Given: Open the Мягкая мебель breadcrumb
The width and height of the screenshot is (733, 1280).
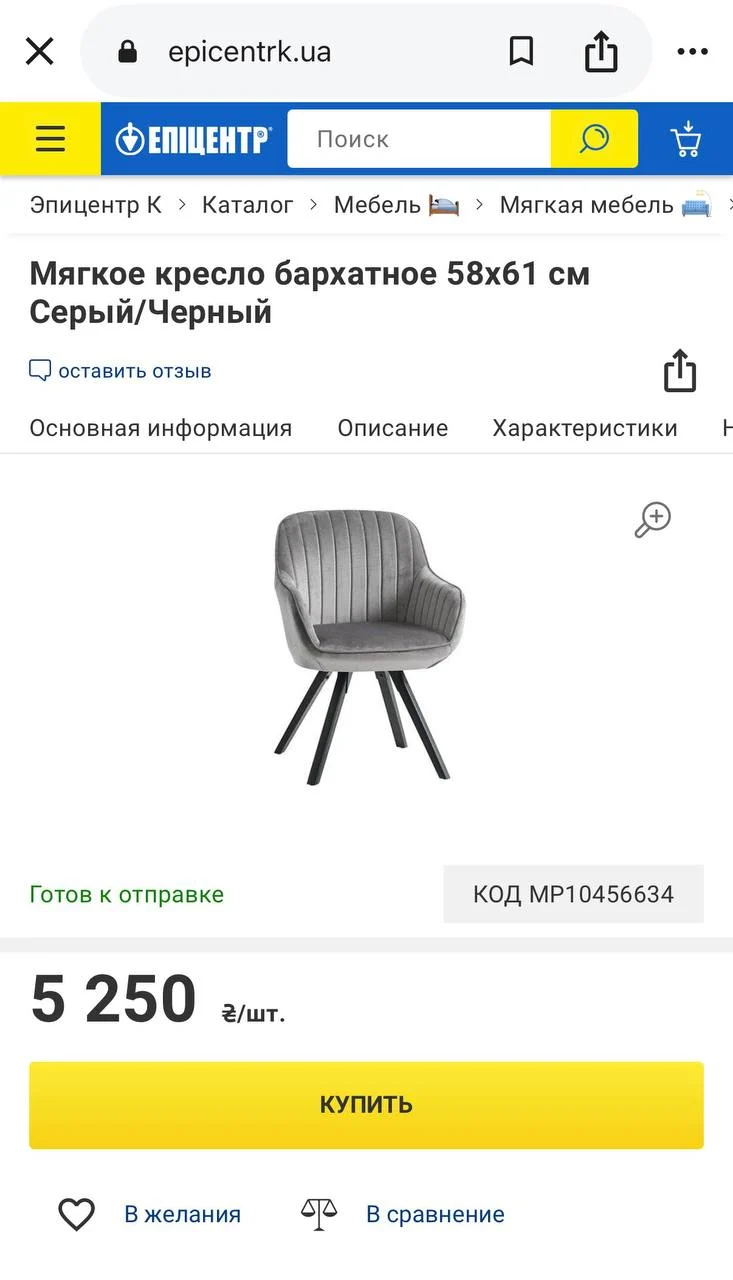Looking at the screenshot, I should tap(605, 205).
